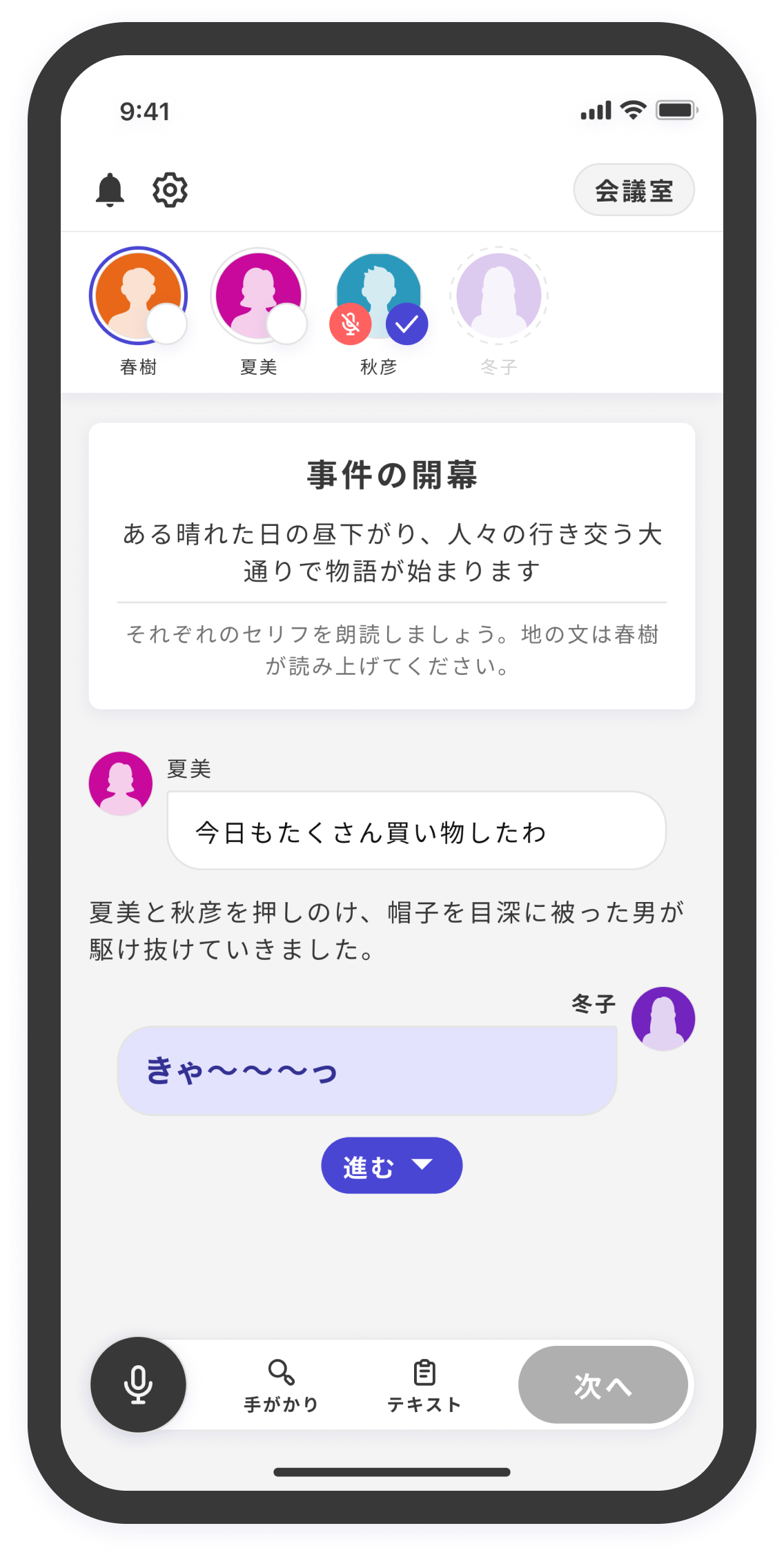Go to the 会議室 room

634,190
